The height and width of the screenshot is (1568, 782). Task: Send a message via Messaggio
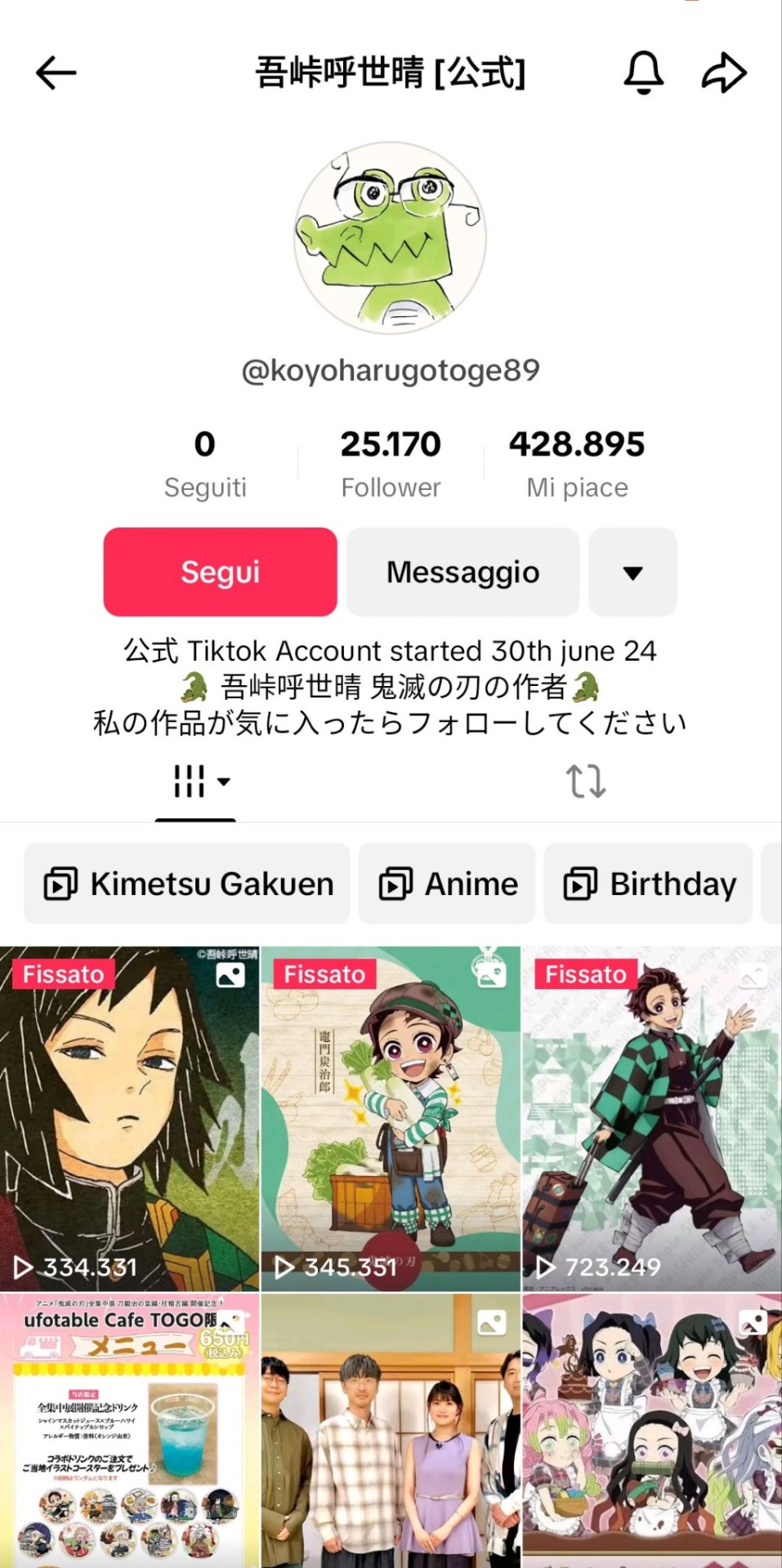(x=462, y=572)
